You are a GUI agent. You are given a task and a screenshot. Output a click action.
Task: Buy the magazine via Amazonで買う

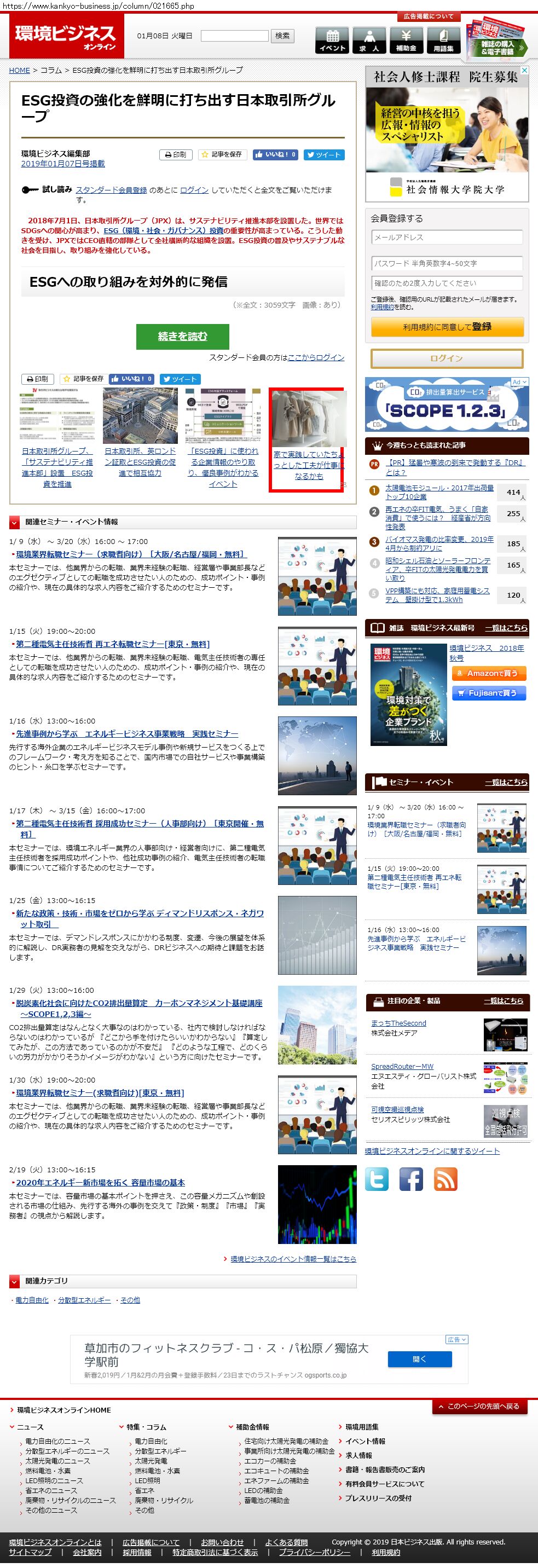pyautogui.click(x=488, y=673)
